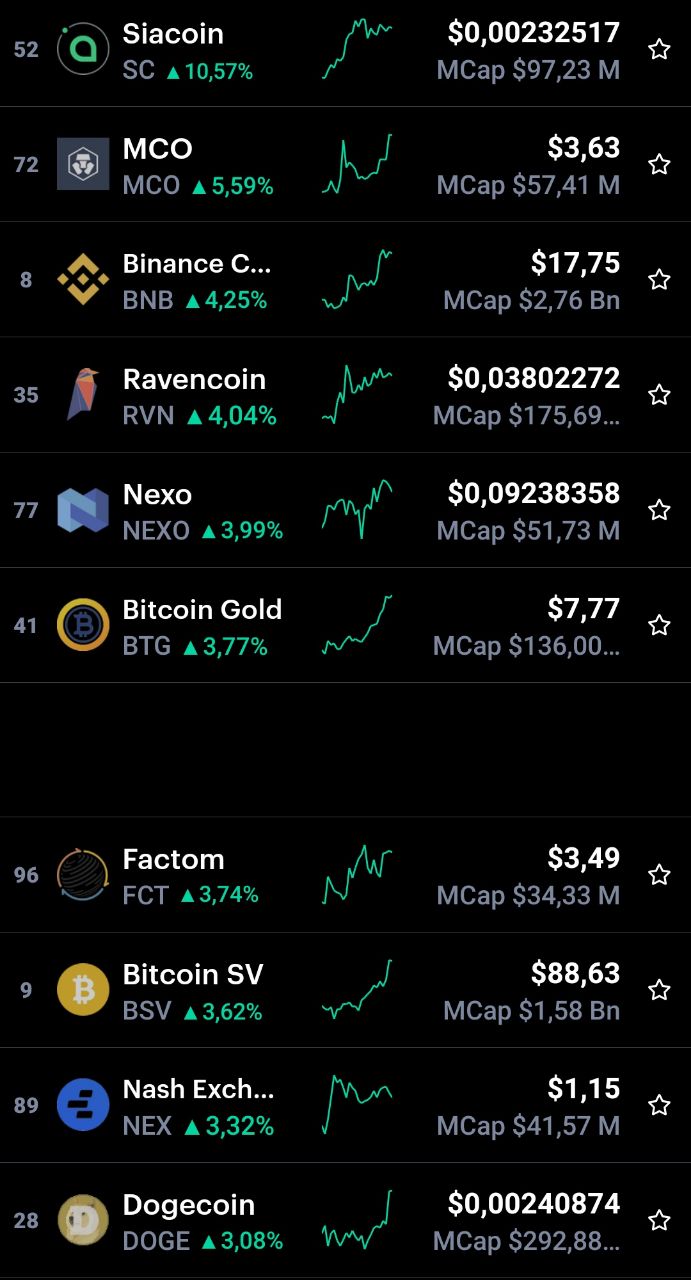The width and height of the screenshot is (691, 1280).
Task: View Ravencoin RVN details
Action: click(345, 394)
